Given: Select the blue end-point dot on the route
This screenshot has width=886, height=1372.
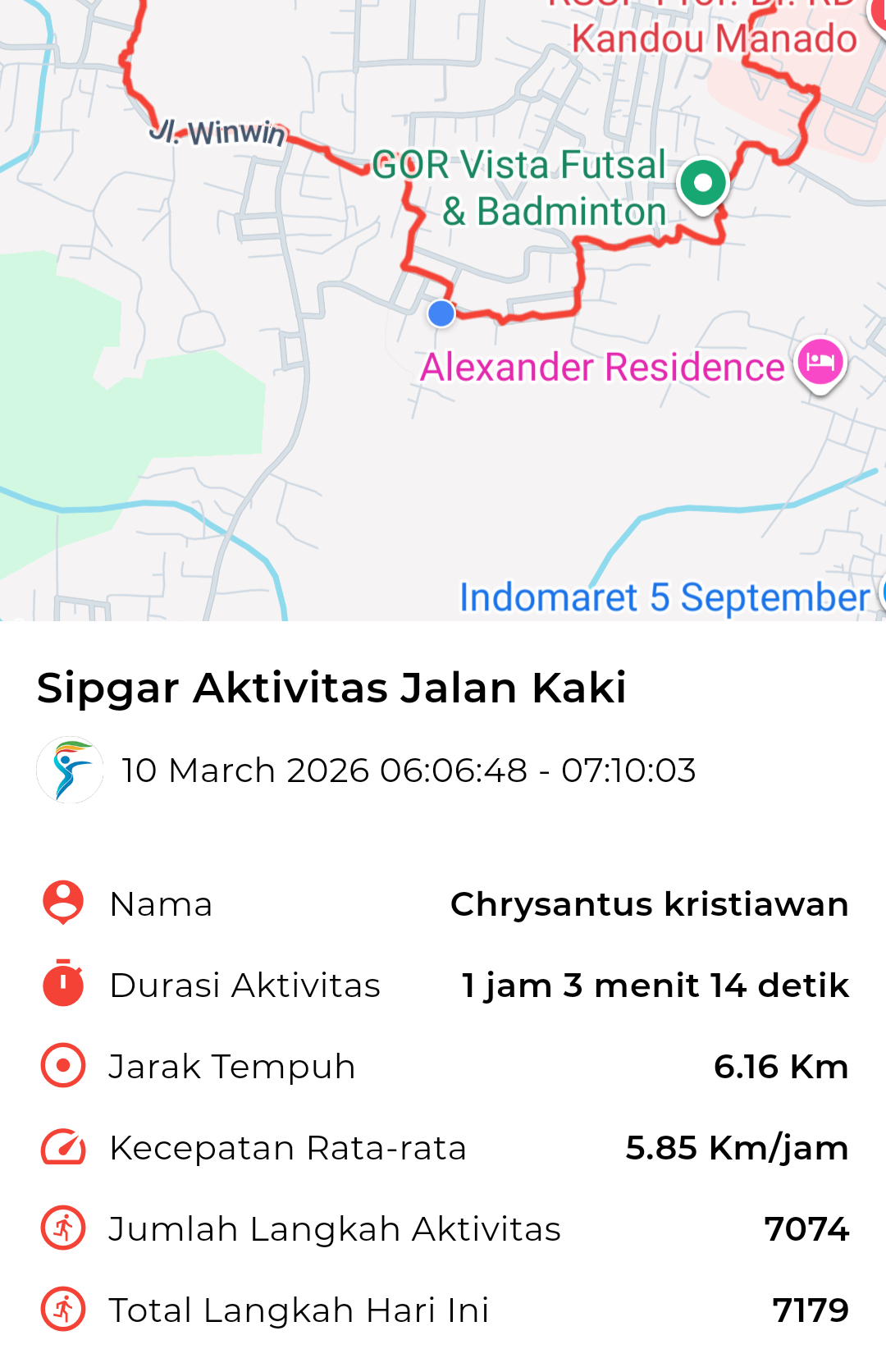Looking at the screenshot, I should 441,313.
